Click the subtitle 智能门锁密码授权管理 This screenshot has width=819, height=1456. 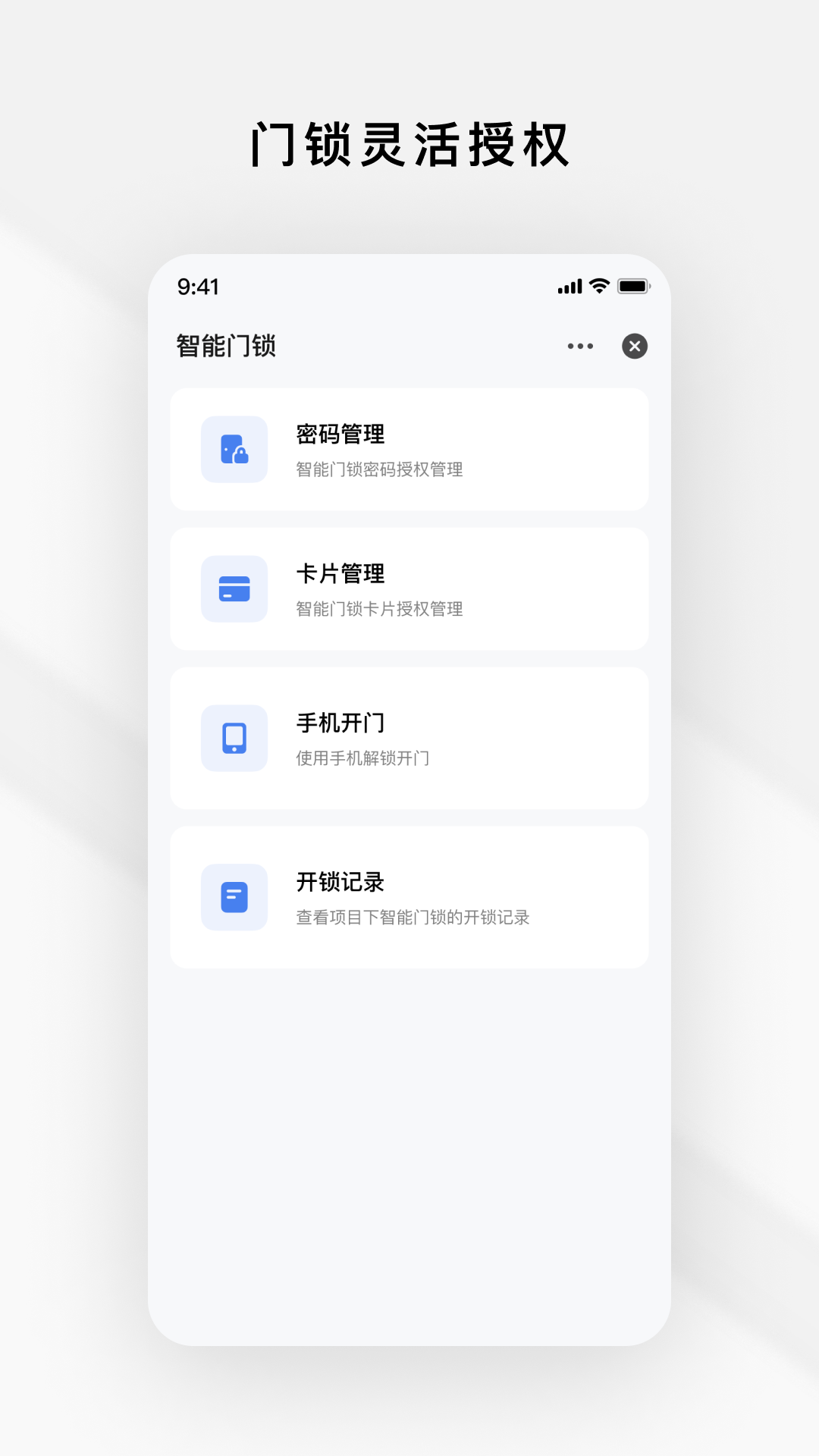tap(379, 470)
